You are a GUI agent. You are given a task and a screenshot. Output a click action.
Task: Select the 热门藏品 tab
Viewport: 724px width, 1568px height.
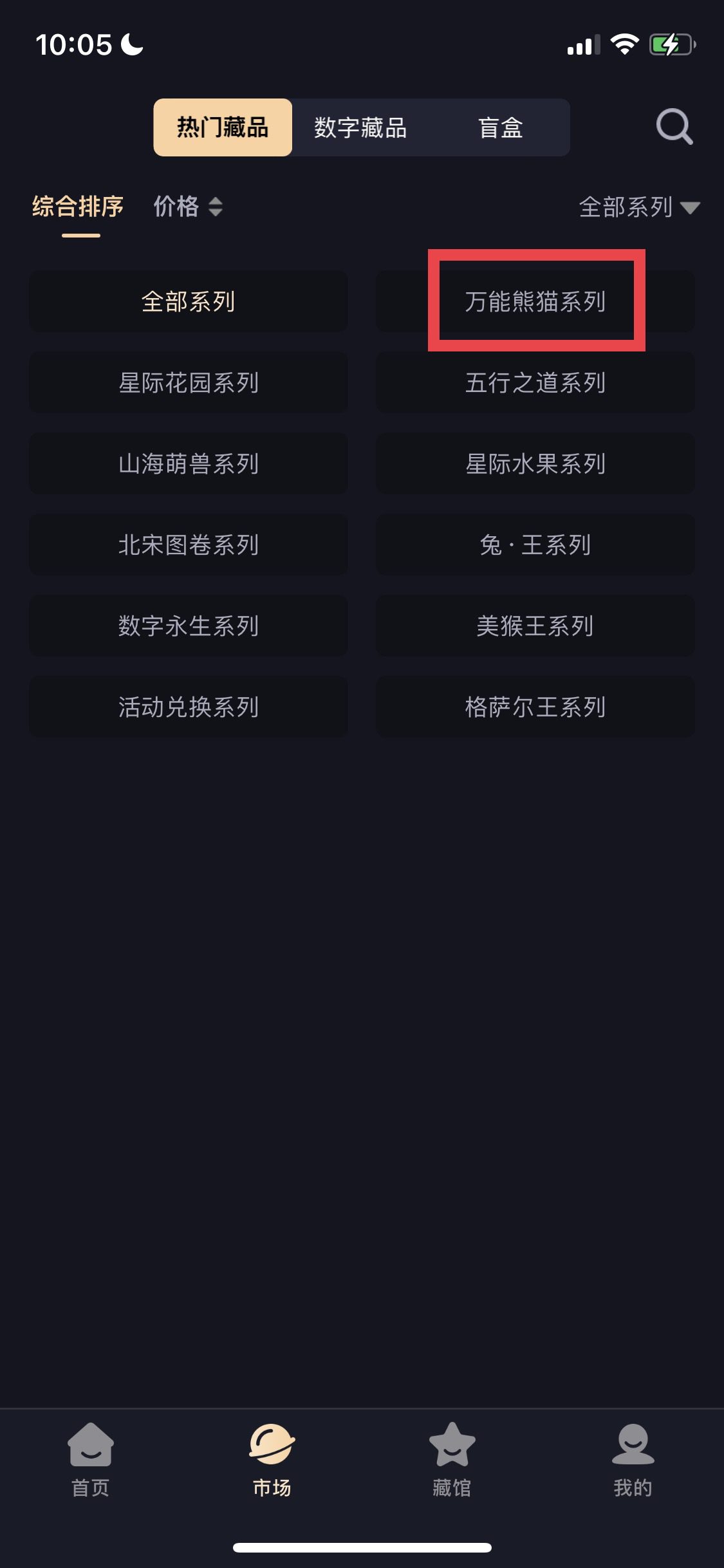coord(223,127)
